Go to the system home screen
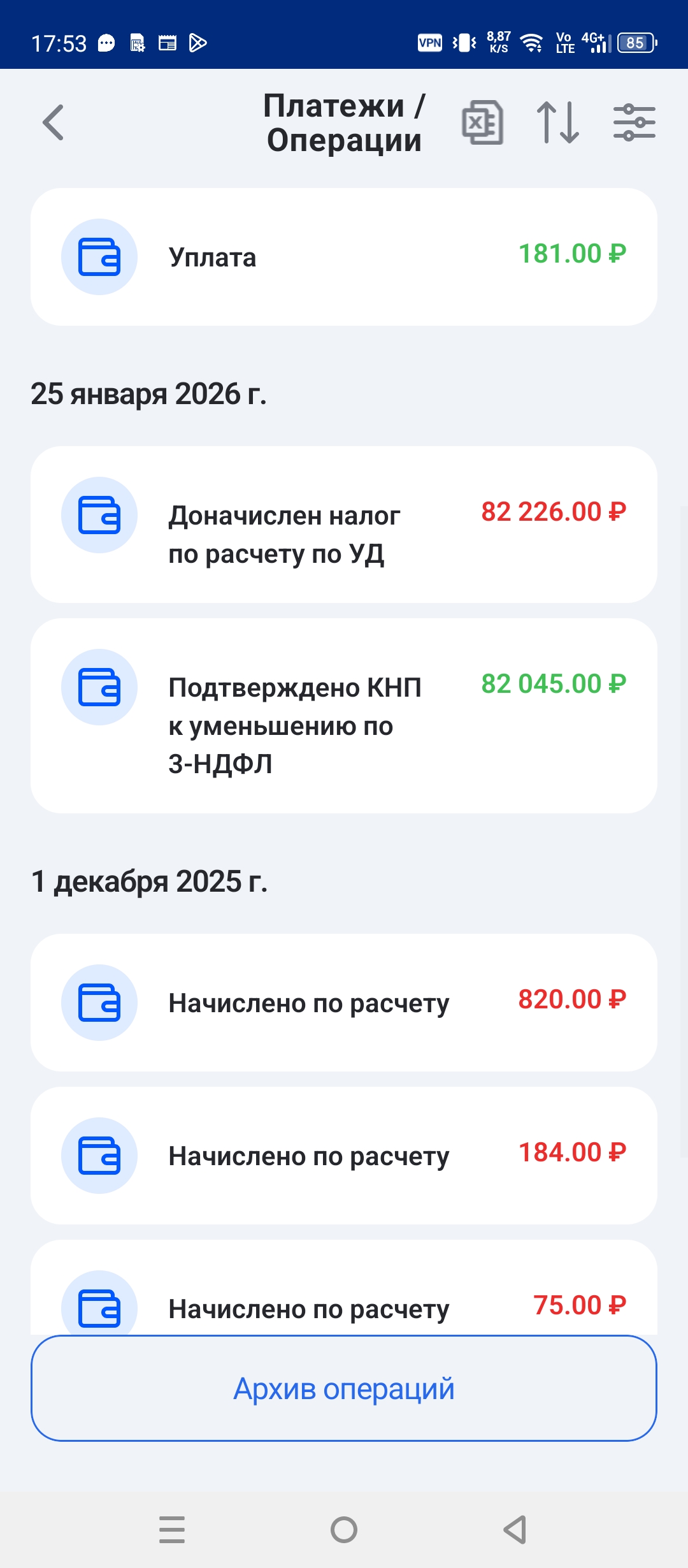688x1568 pixels. coord(344,1530)
